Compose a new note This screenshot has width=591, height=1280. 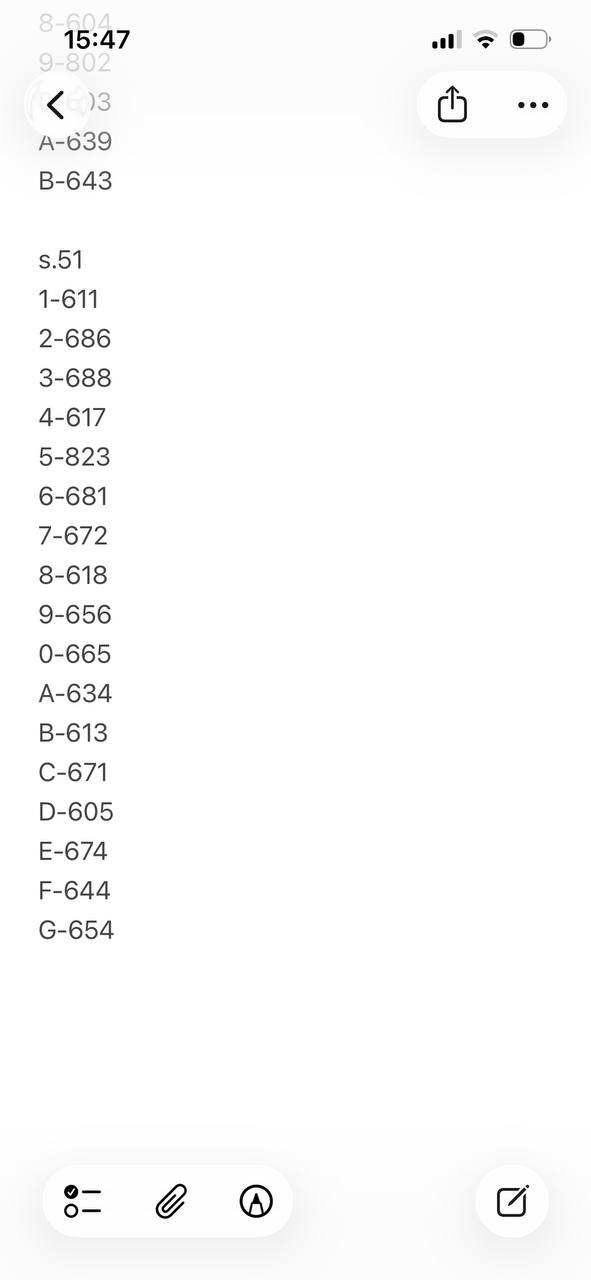tap(512, 1200)
